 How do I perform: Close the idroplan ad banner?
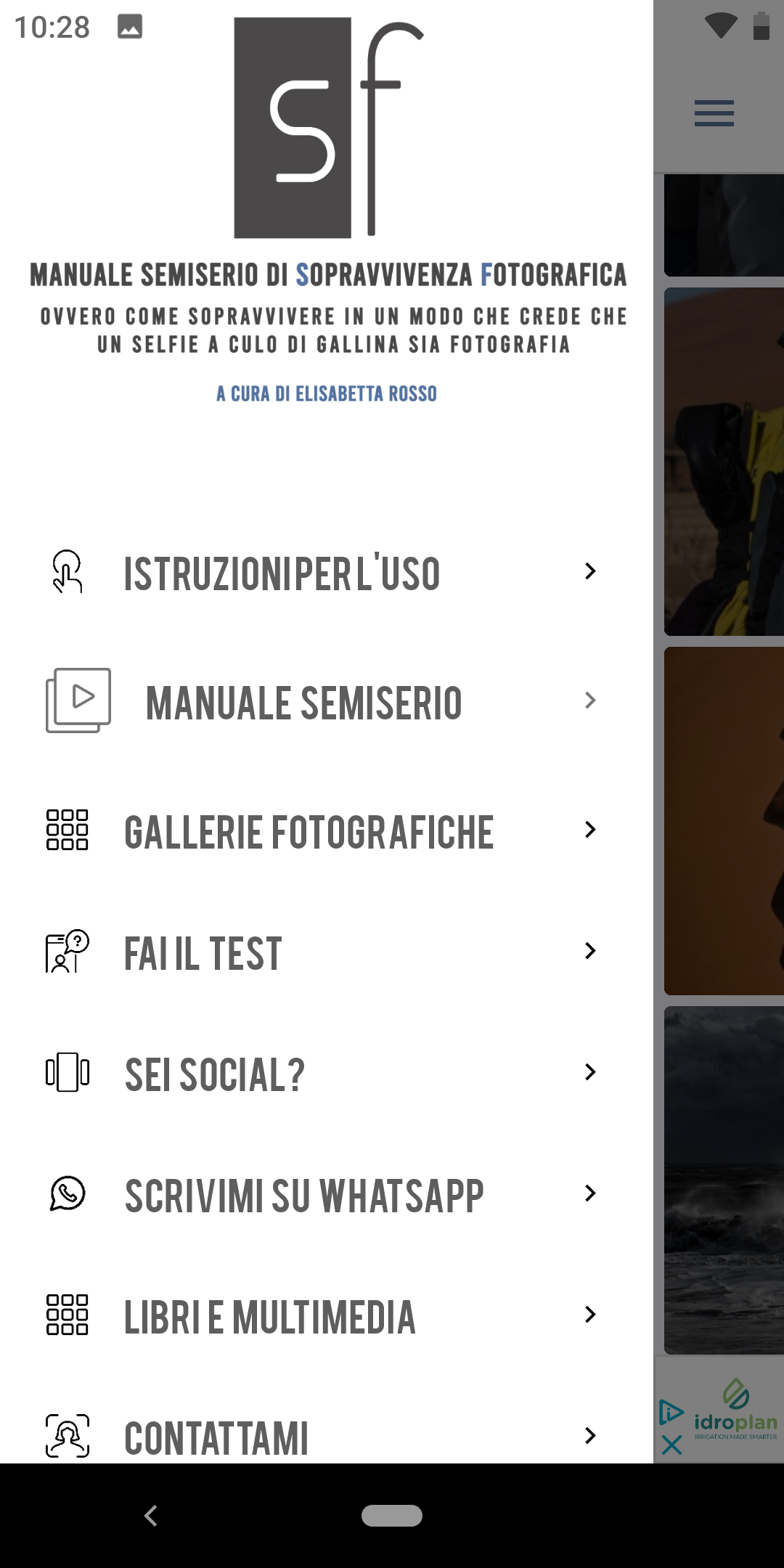tap(671, 1445)
